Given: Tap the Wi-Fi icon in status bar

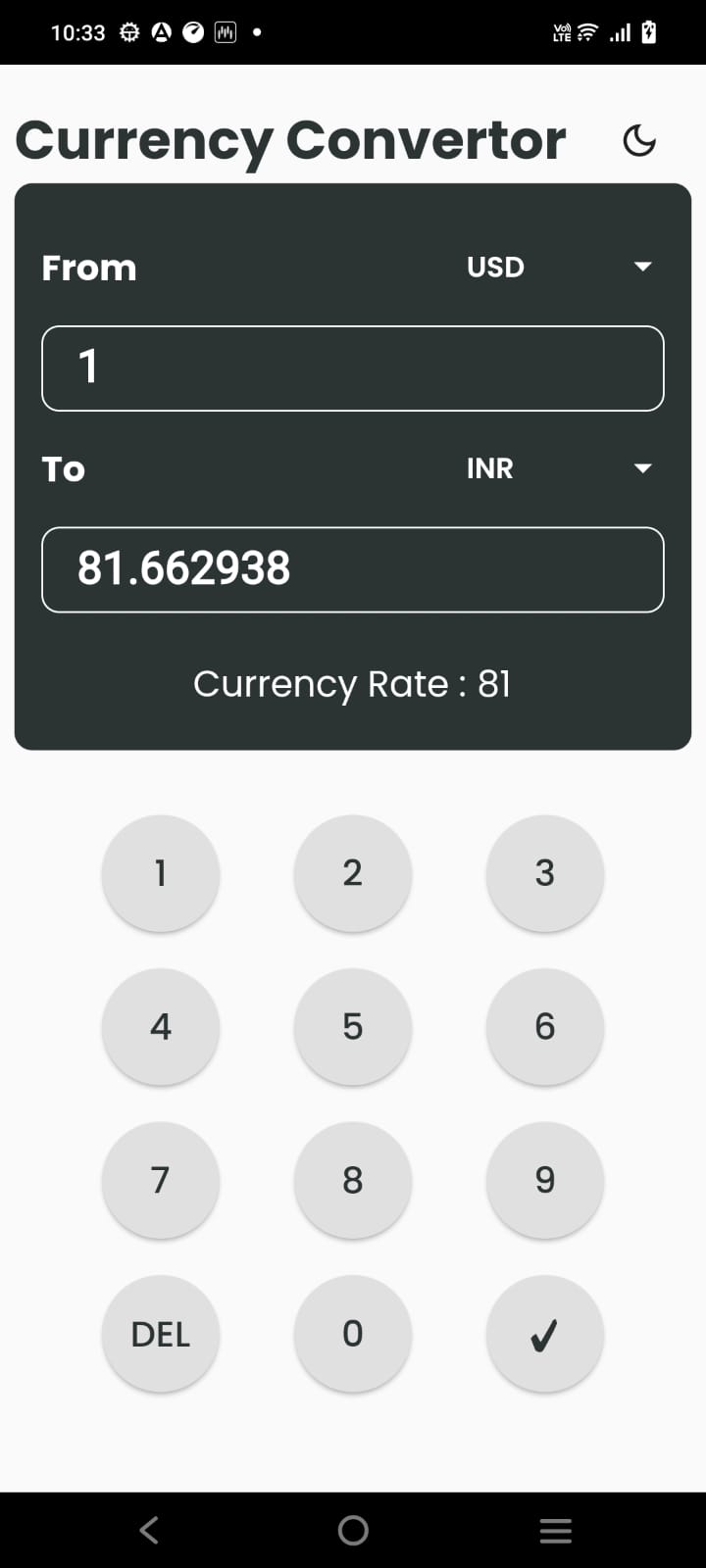Looking at the screenshot, I should (x=585, y=31).
